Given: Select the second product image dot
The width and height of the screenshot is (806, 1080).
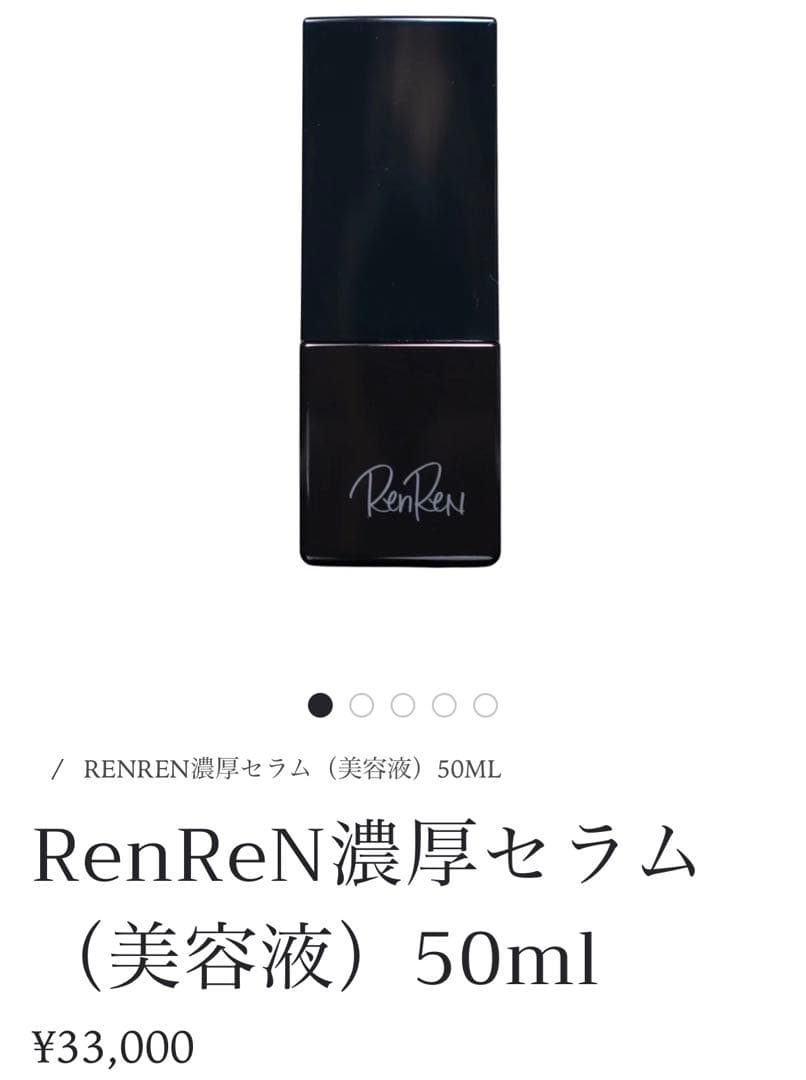Looking at the screenshot, I should (x=361, y=705).
